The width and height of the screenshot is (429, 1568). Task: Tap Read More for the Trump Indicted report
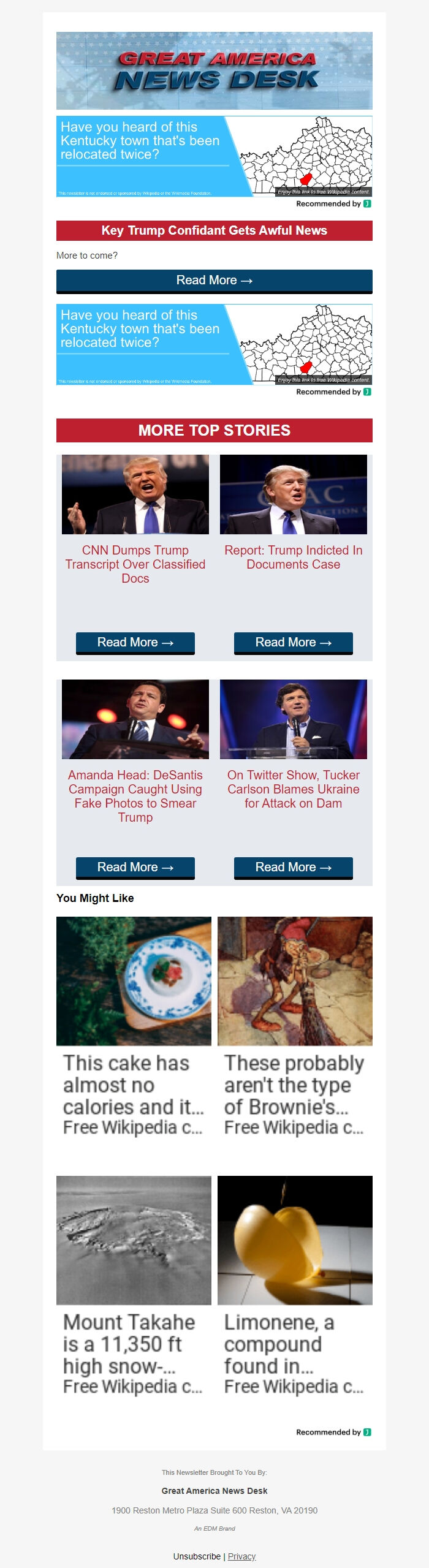293,642
